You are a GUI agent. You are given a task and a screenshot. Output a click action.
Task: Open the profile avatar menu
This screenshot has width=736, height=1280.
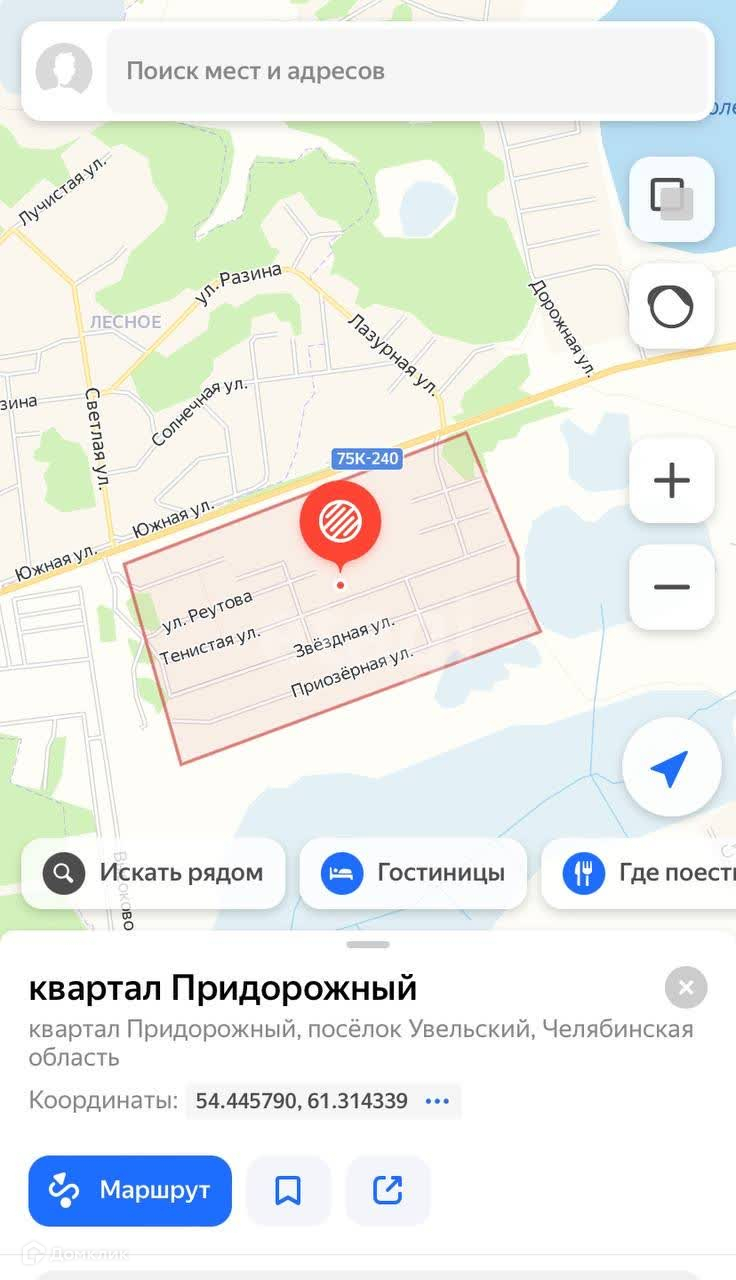coord(64,71)
